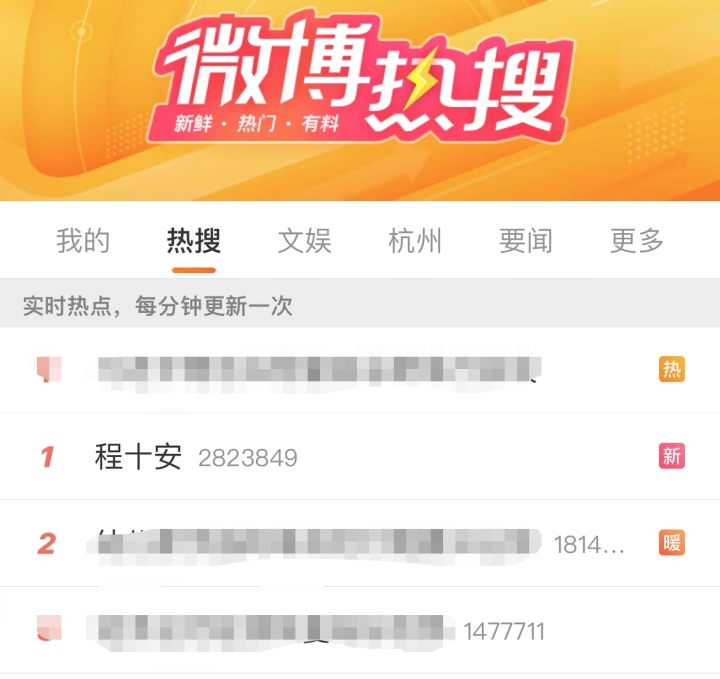Open the trending topic 程十安
This screenshot has height=679, width=720.
139,457
